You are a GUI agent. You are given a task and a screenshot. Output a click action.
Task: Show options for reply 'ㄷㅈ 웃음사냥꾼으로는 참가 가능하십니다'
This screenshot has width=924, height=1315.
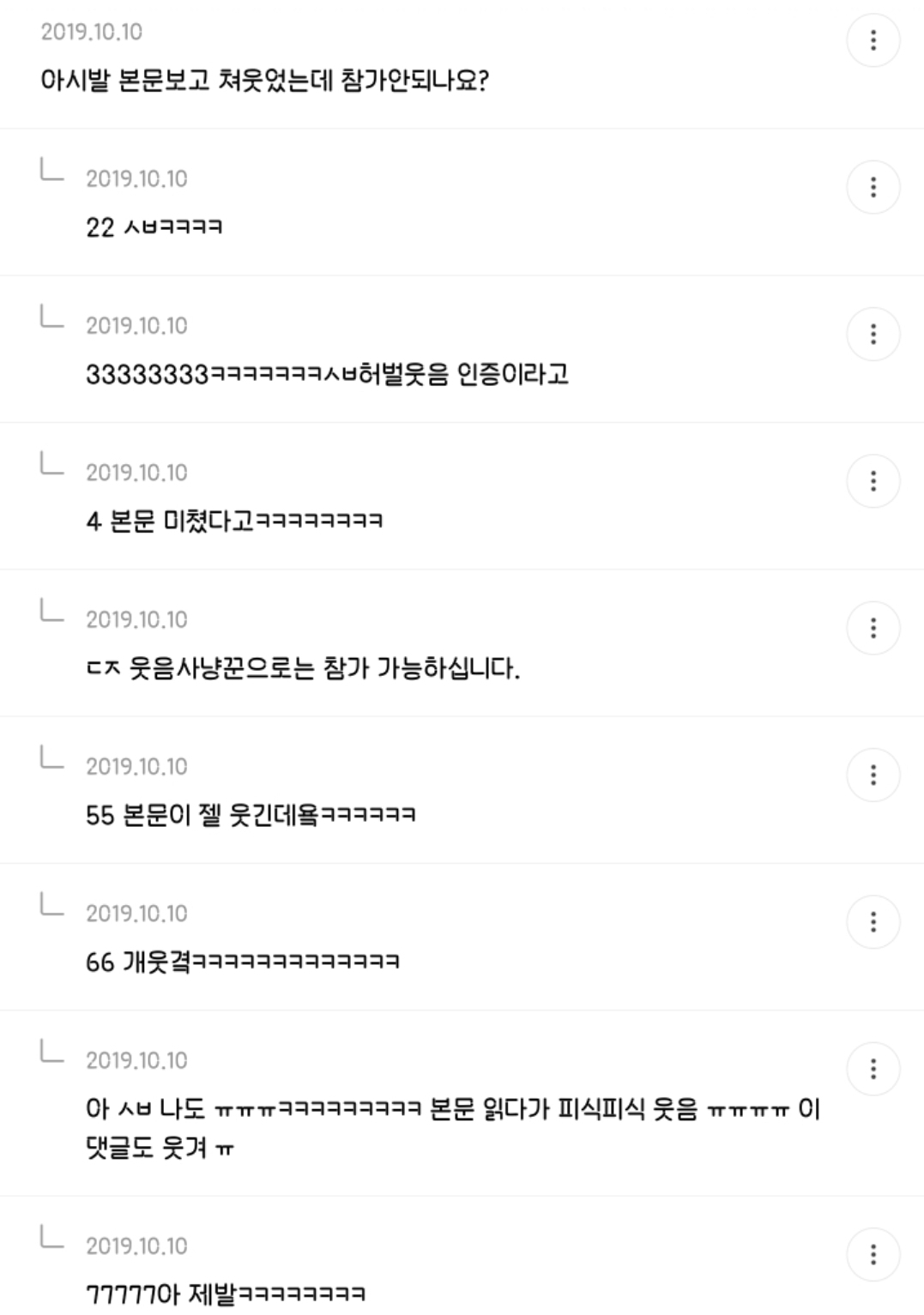[x=873, y=628]
